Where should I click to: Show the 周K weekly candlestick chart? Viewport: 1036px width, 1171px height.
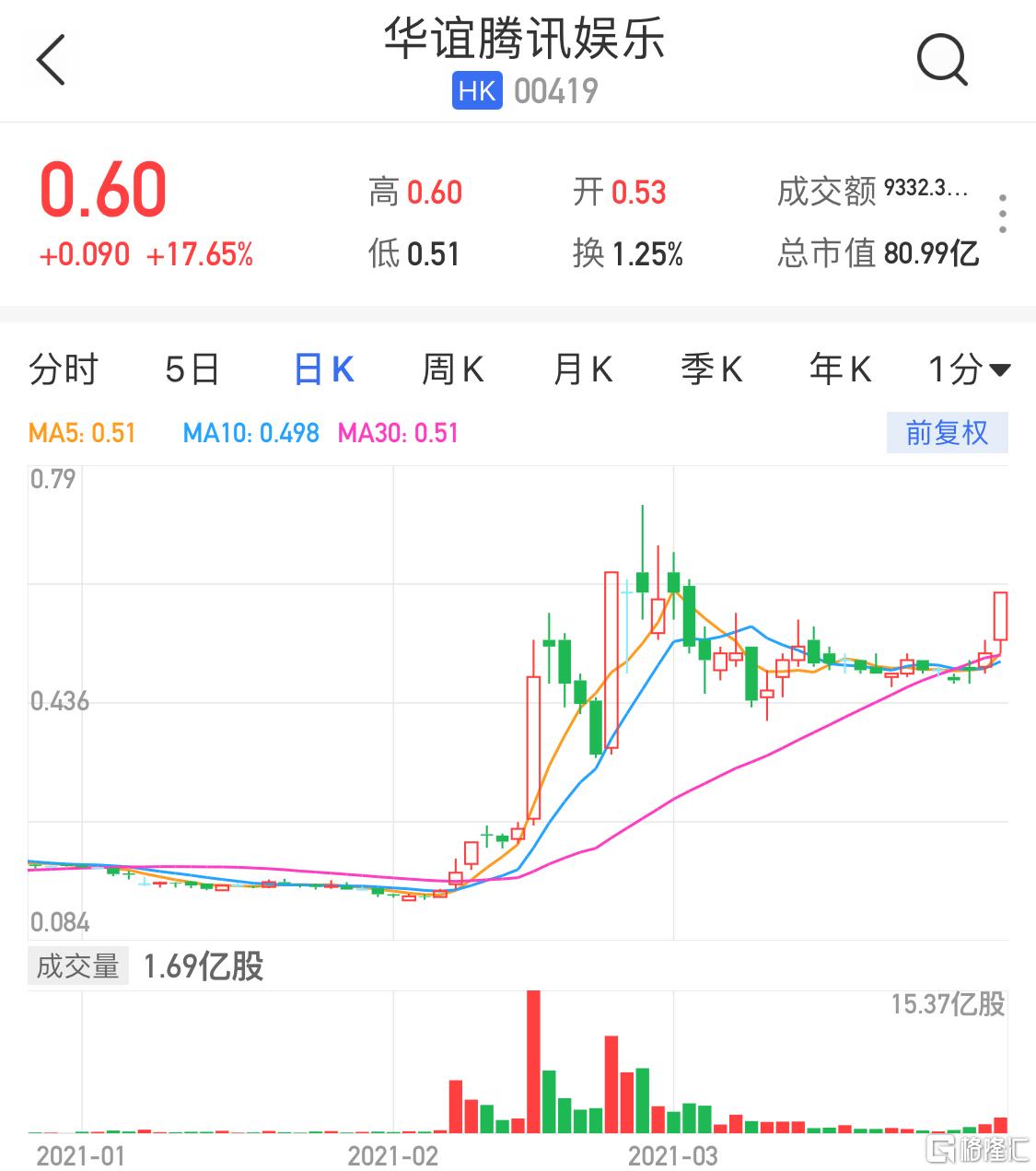[452, 370]
